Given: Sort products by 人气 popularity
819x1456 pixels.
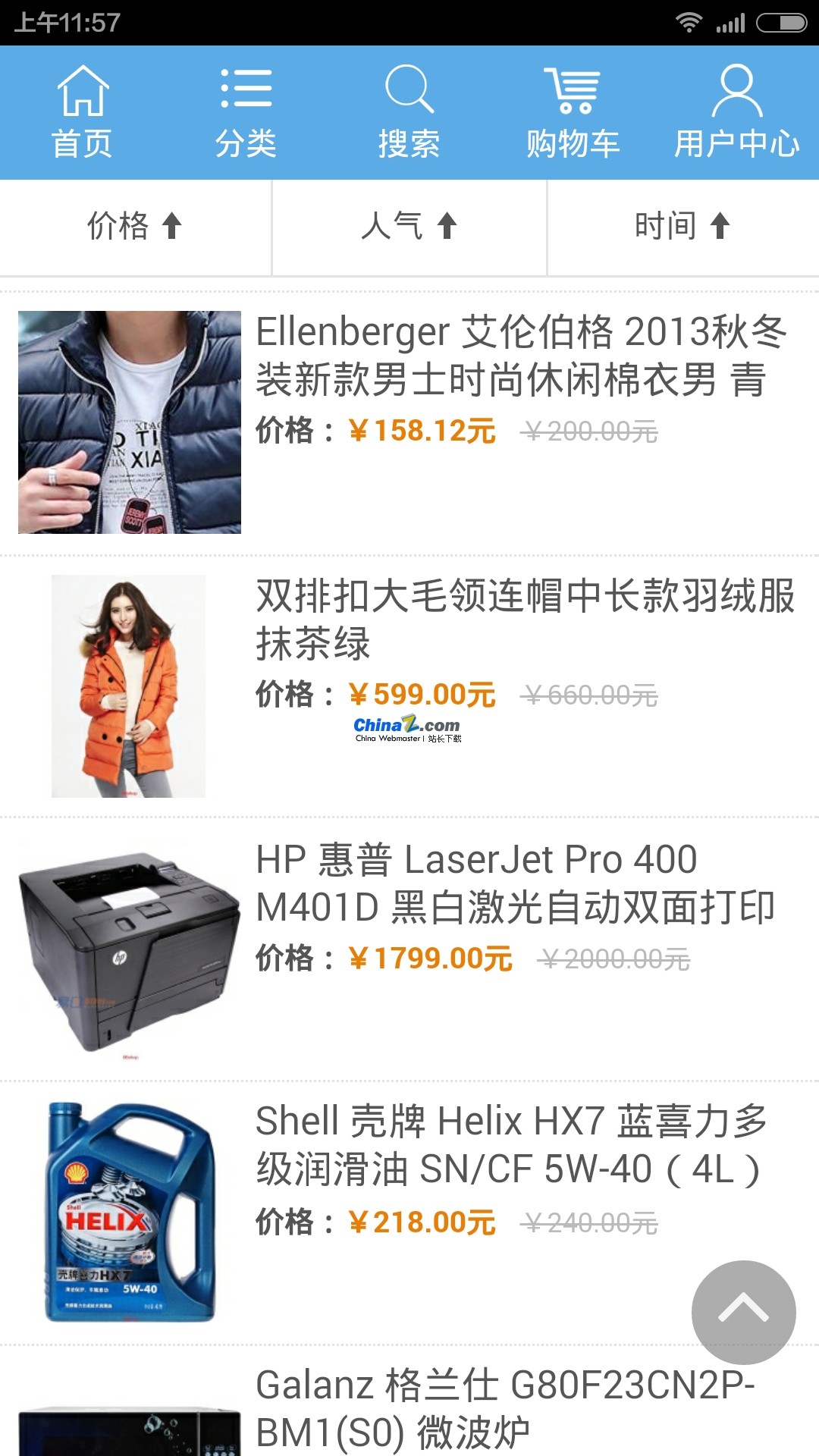Looking at the screenshot, I should tap(409, 226).
